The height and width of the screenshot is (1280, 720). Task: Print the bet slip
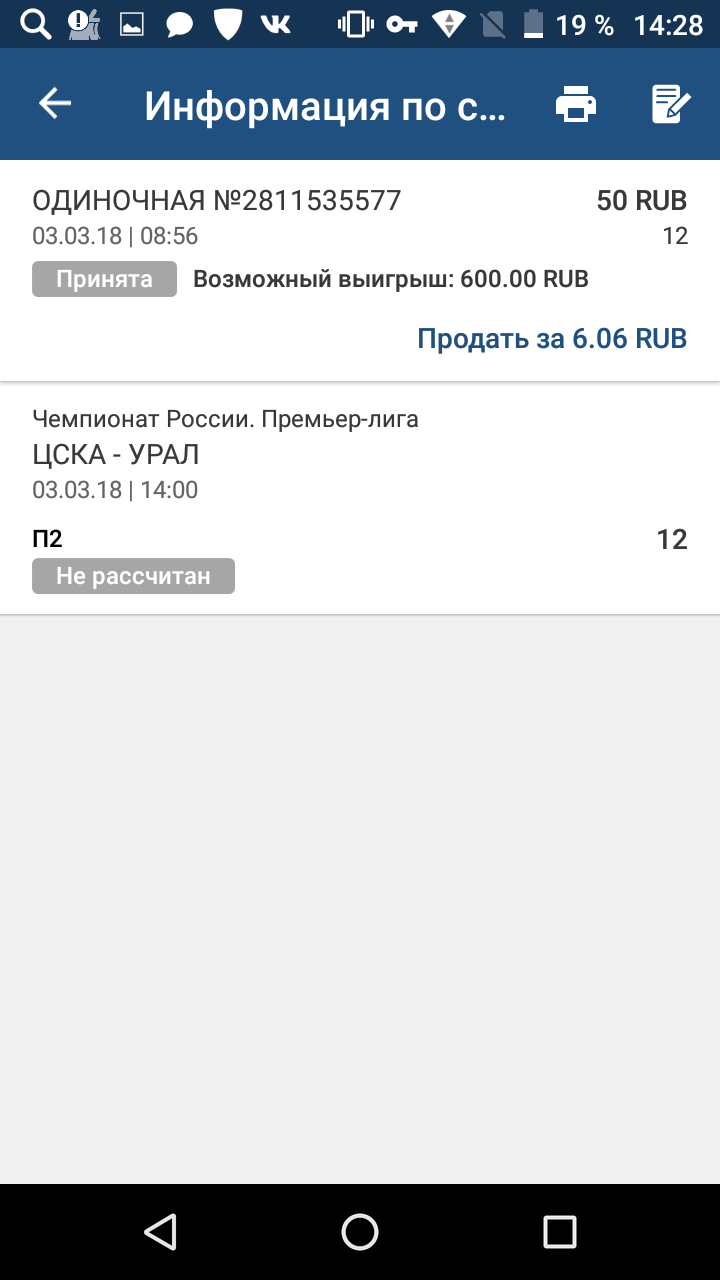576,104
